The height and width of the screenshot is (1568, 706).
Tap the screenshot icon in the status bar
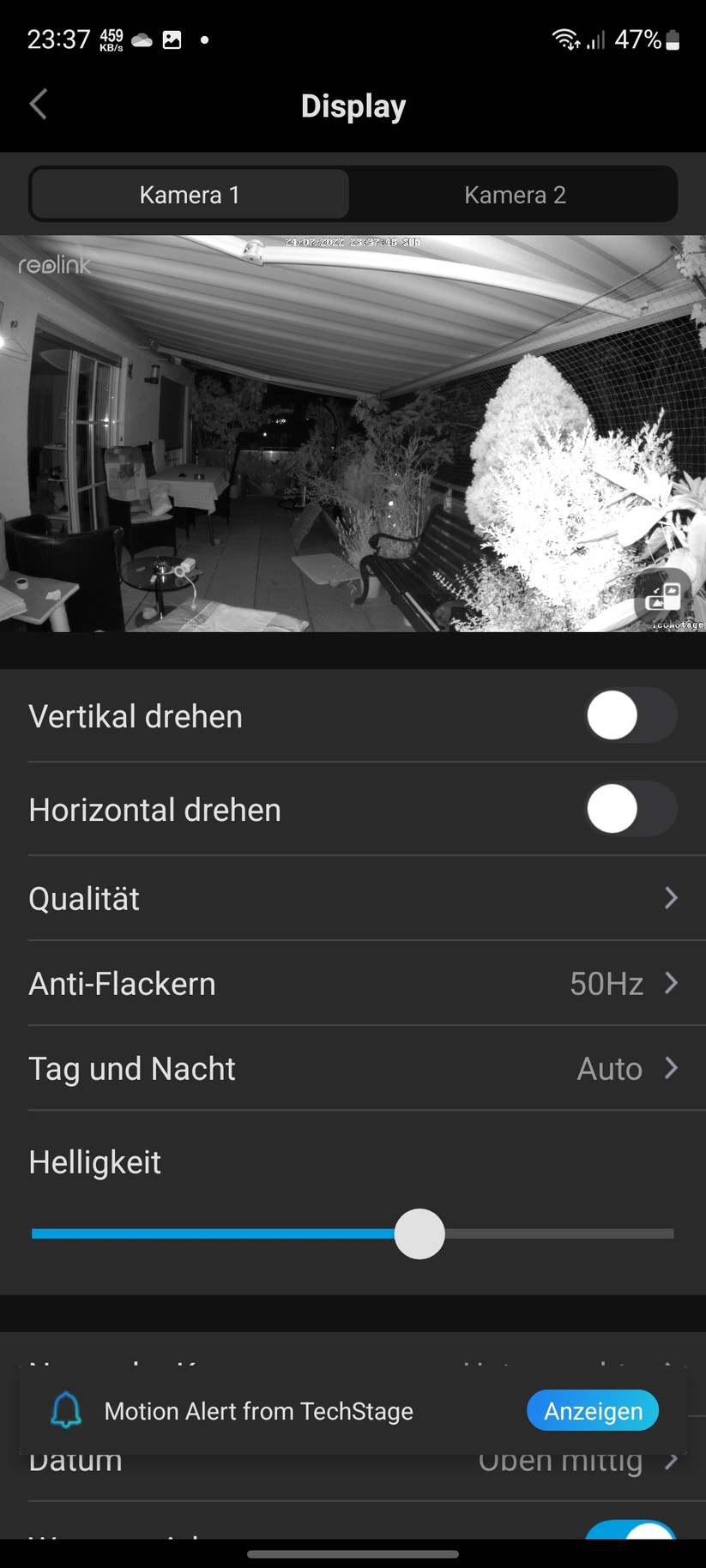pos(172,39)
